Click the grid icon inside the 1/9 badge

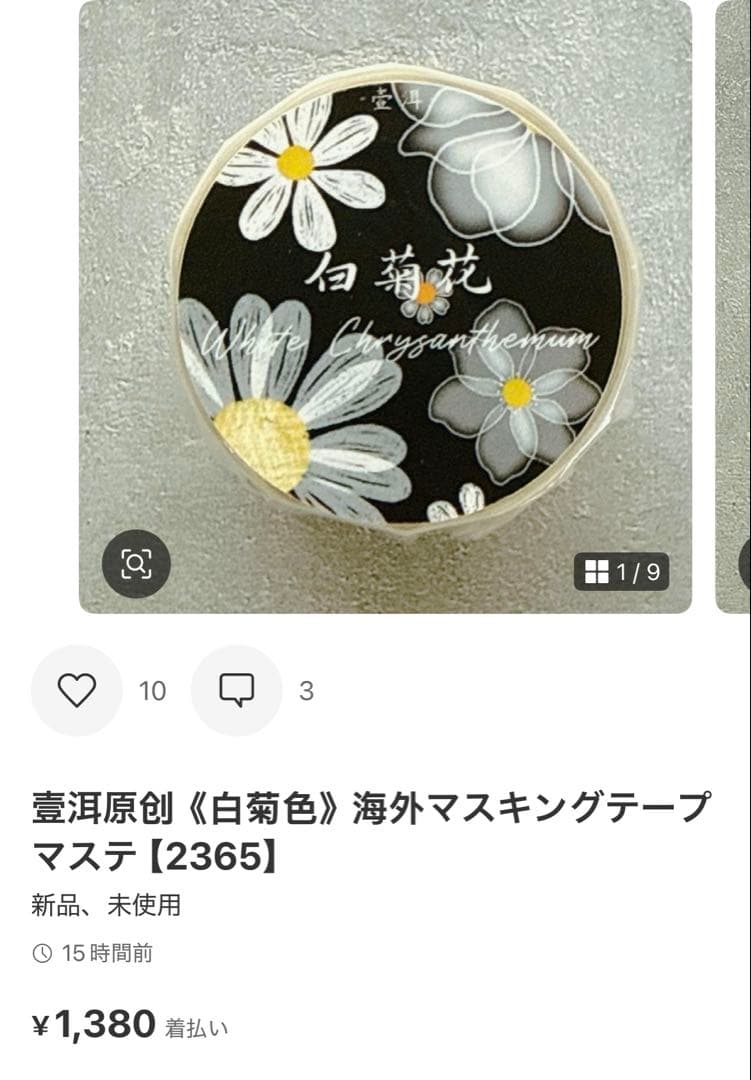click(598, 569)
